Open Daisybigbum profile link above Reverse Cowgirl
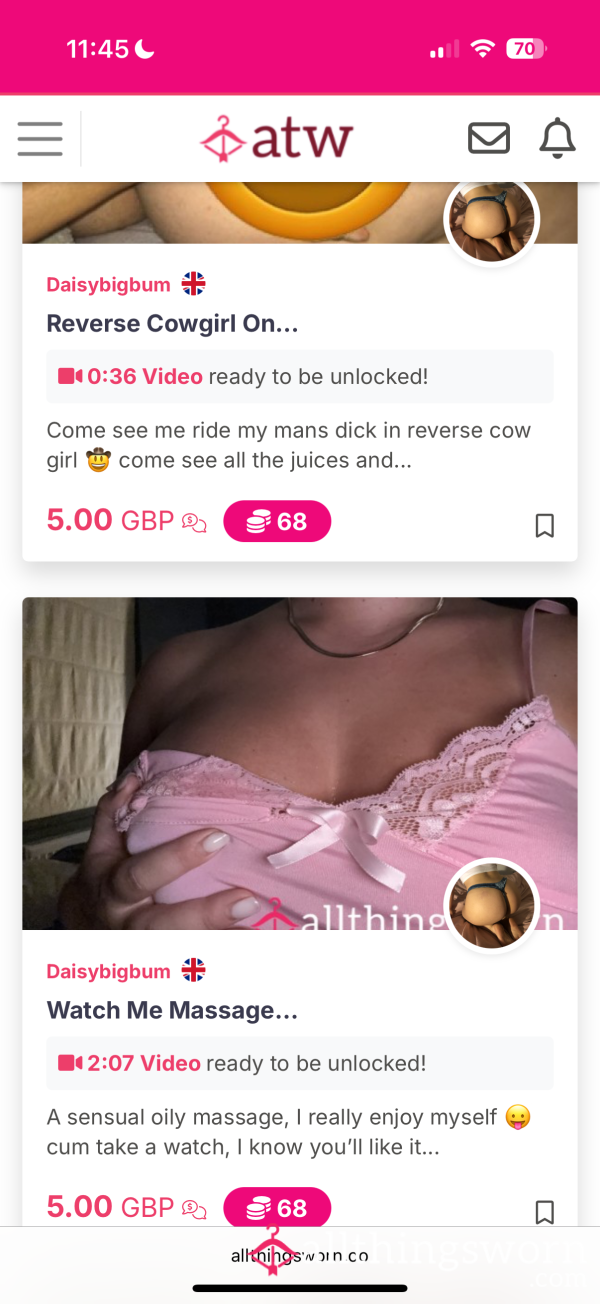600x1304 pixels. click(108, 284)
